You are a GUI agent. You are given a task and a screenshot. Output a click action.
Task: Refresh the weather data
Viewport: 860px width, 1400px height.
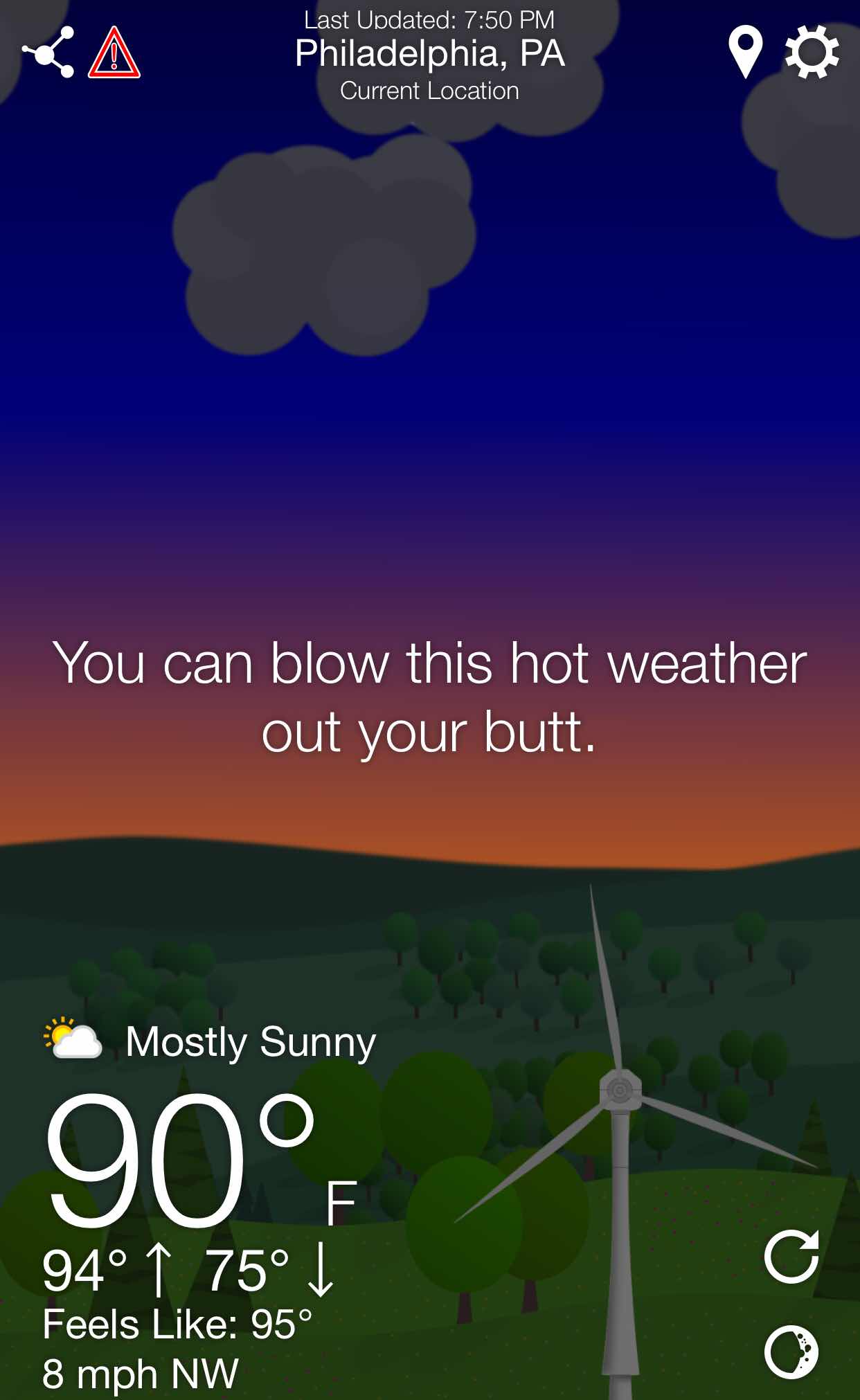coord(791,1256)
